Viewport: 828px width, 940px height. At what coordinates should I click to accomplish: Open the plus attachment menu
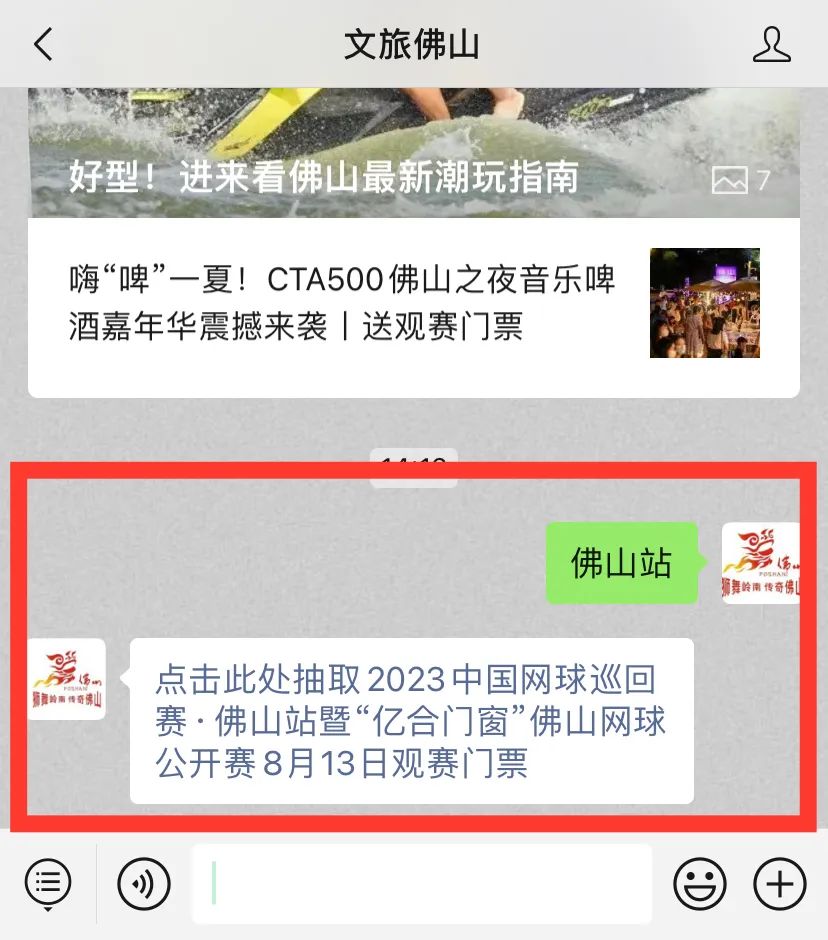coord(779,884)
